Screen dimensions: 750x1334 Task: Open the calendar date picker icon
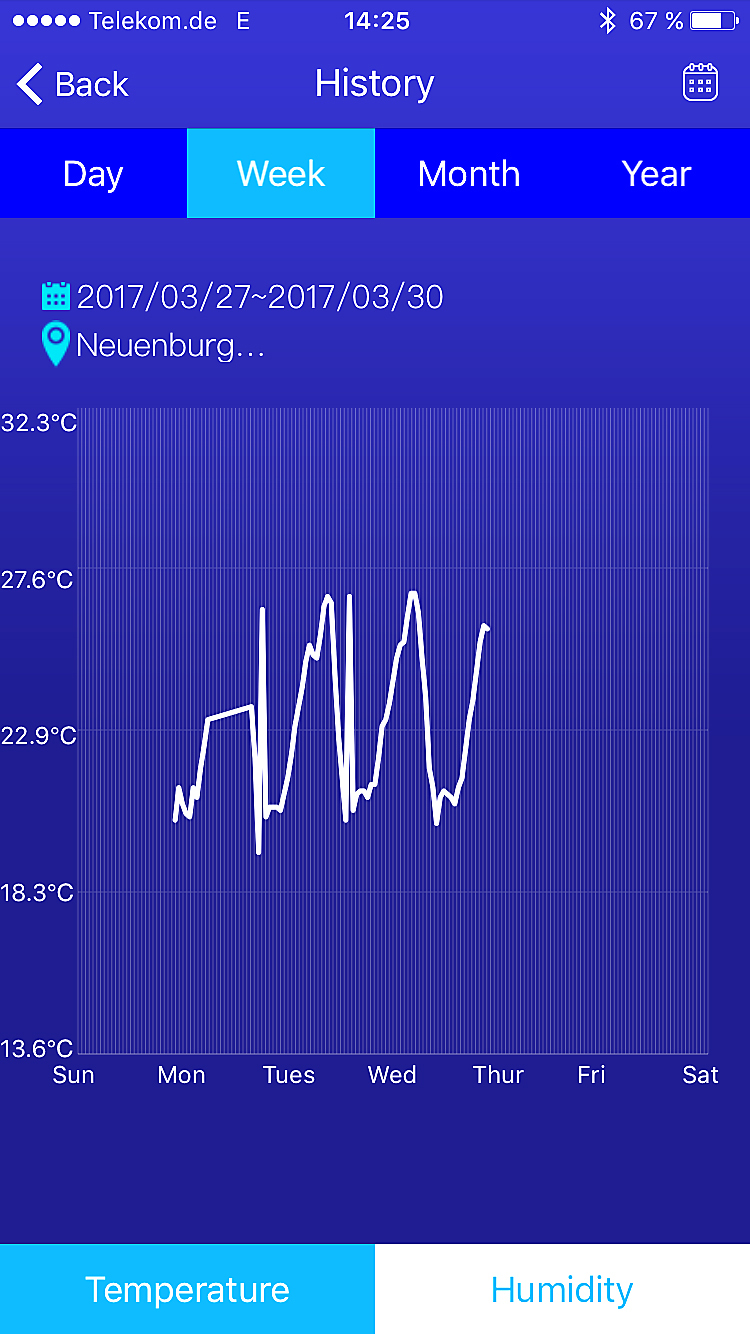(x=700, y=83)
